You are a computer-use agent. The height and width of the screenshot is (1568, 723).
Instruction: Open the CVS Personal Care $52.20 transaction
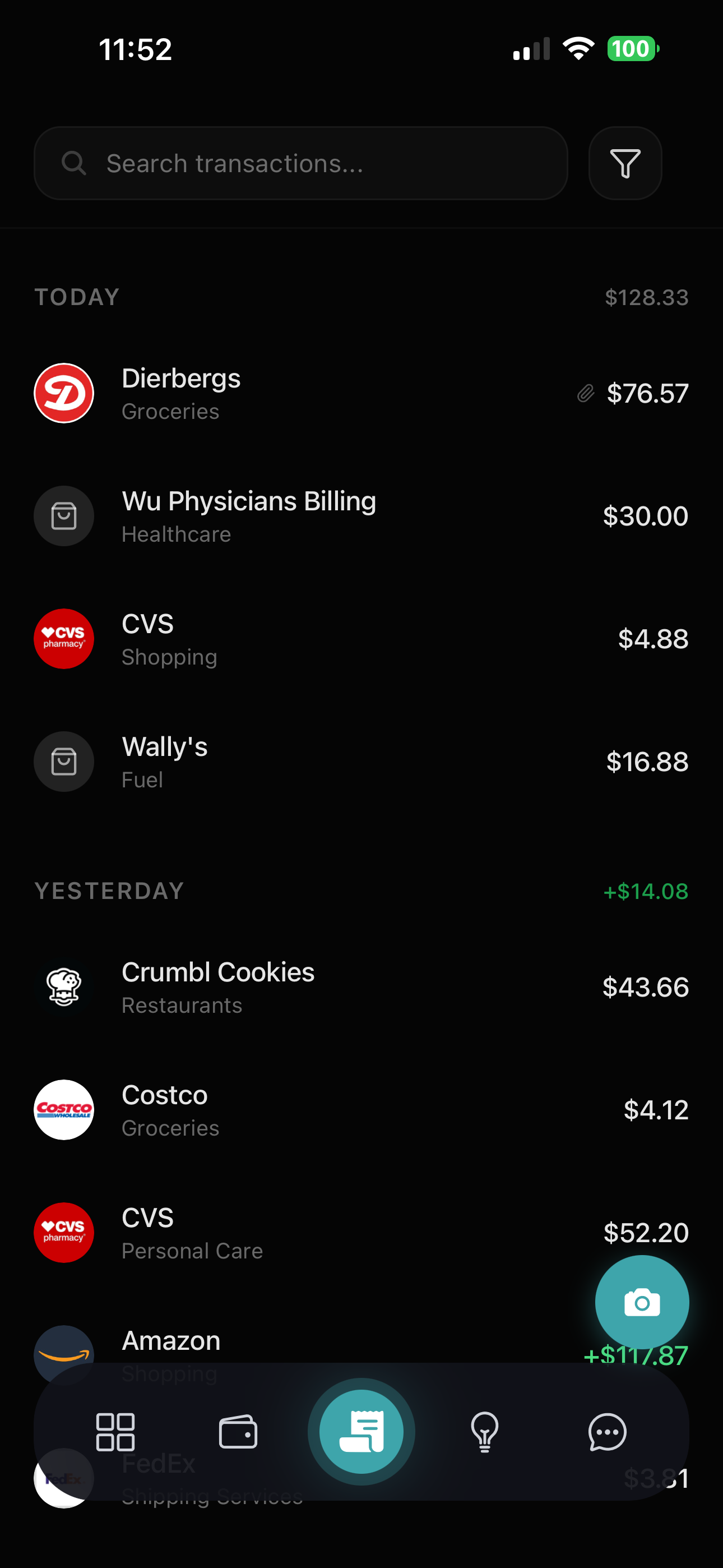[x=304, y=1233]
